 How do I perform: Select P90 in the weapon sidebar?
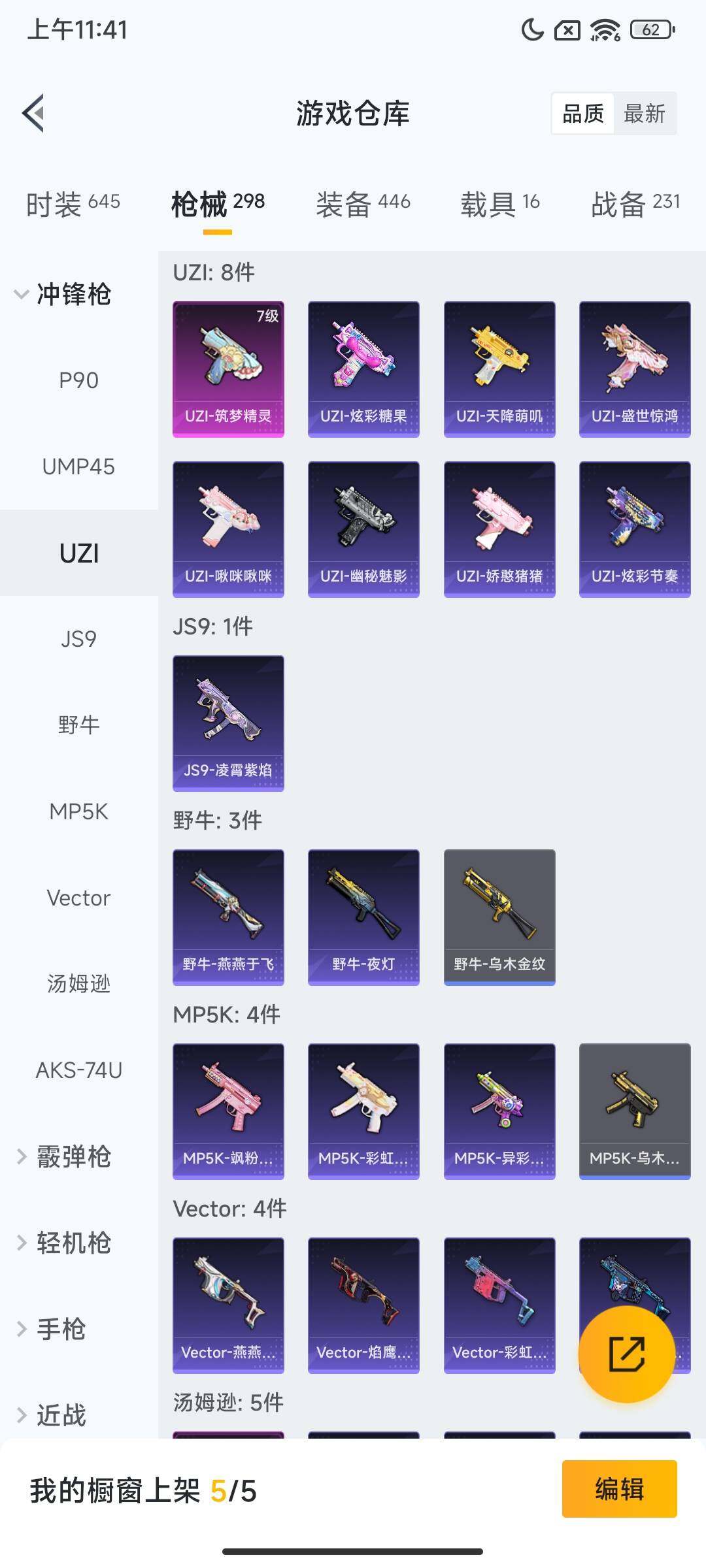[78, 380]
